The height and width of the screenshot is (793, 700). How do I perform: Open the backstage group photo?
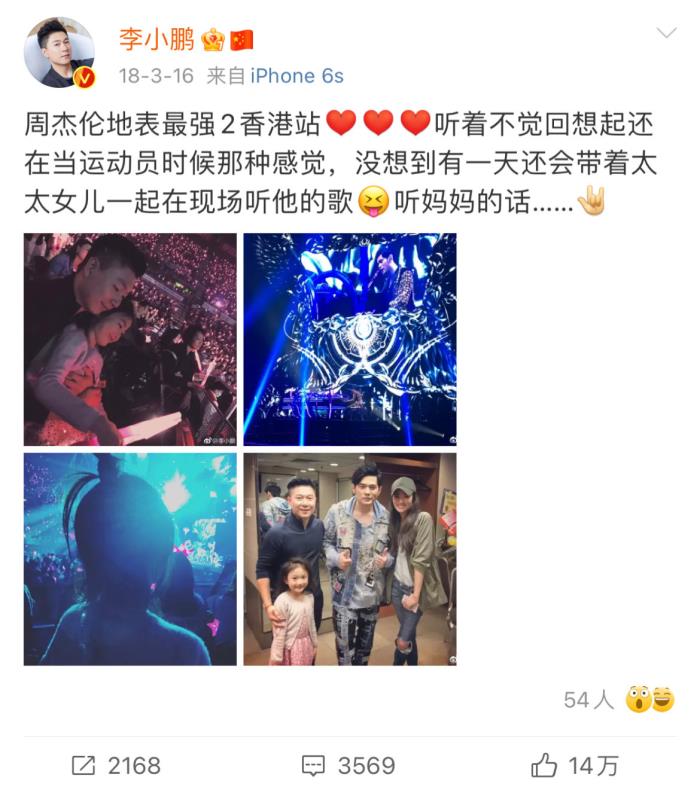click(x=350, y=559)
